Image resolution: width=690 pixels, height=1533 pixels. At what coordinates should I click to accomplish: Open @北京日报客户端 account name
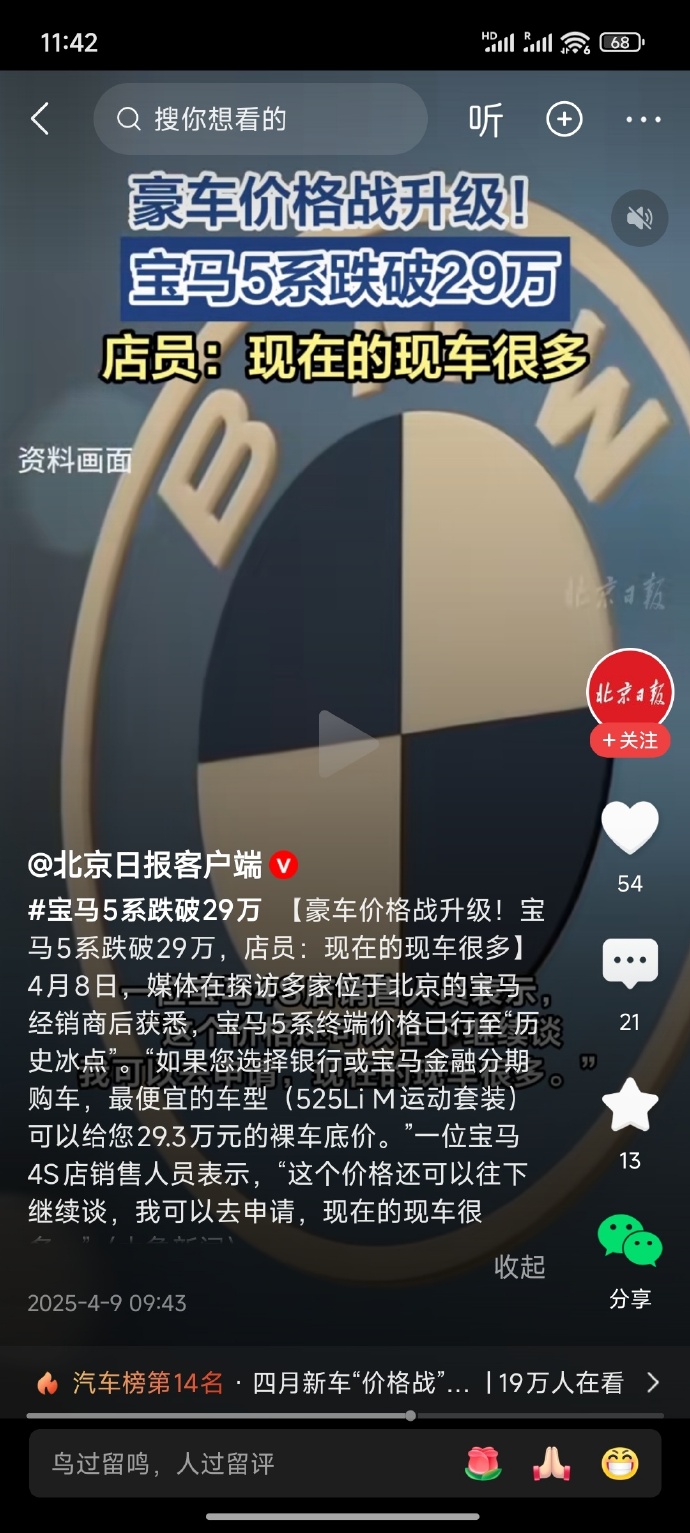(145, 864)
